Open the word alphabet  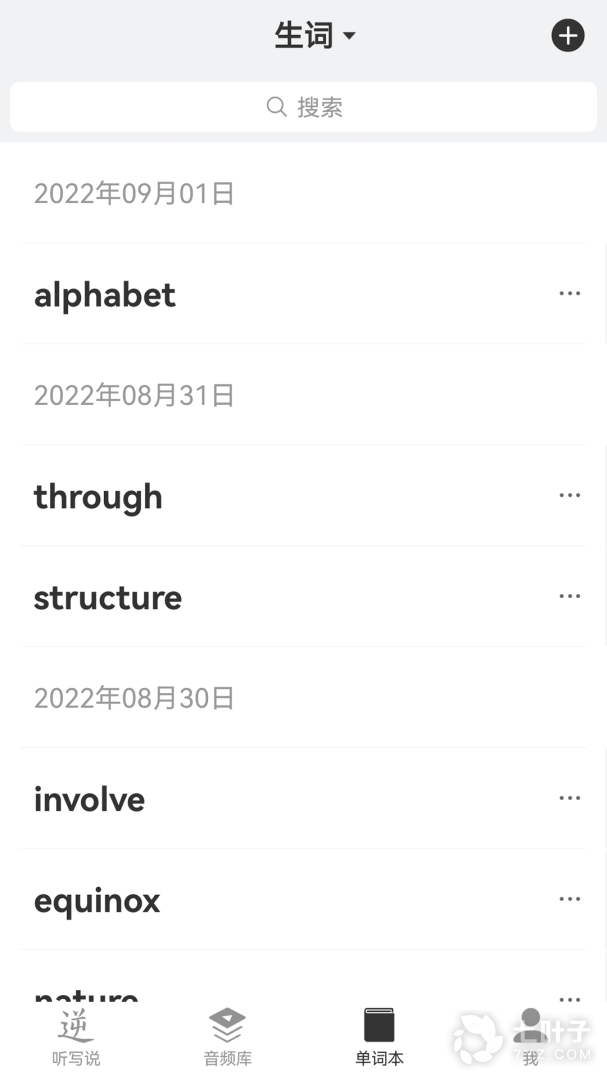105,295
